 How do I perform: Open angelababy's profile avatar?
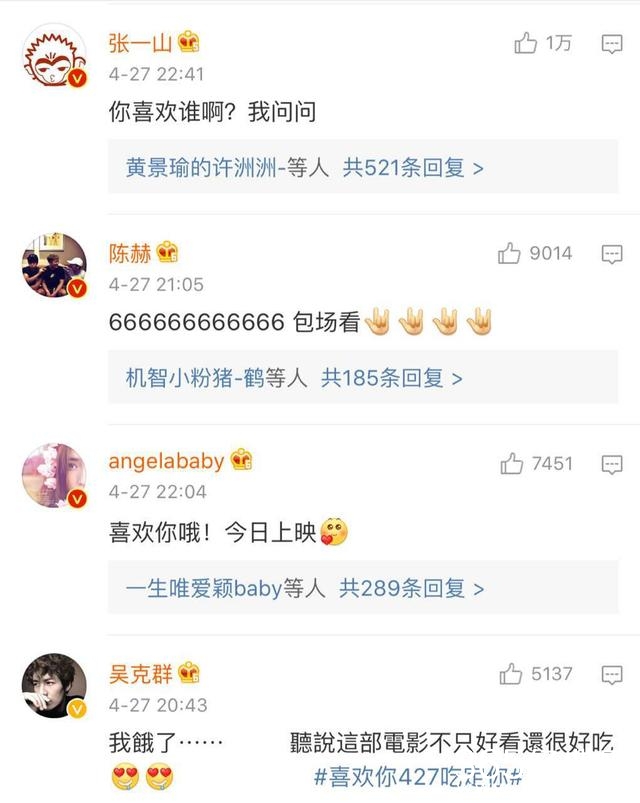(54, 476)
